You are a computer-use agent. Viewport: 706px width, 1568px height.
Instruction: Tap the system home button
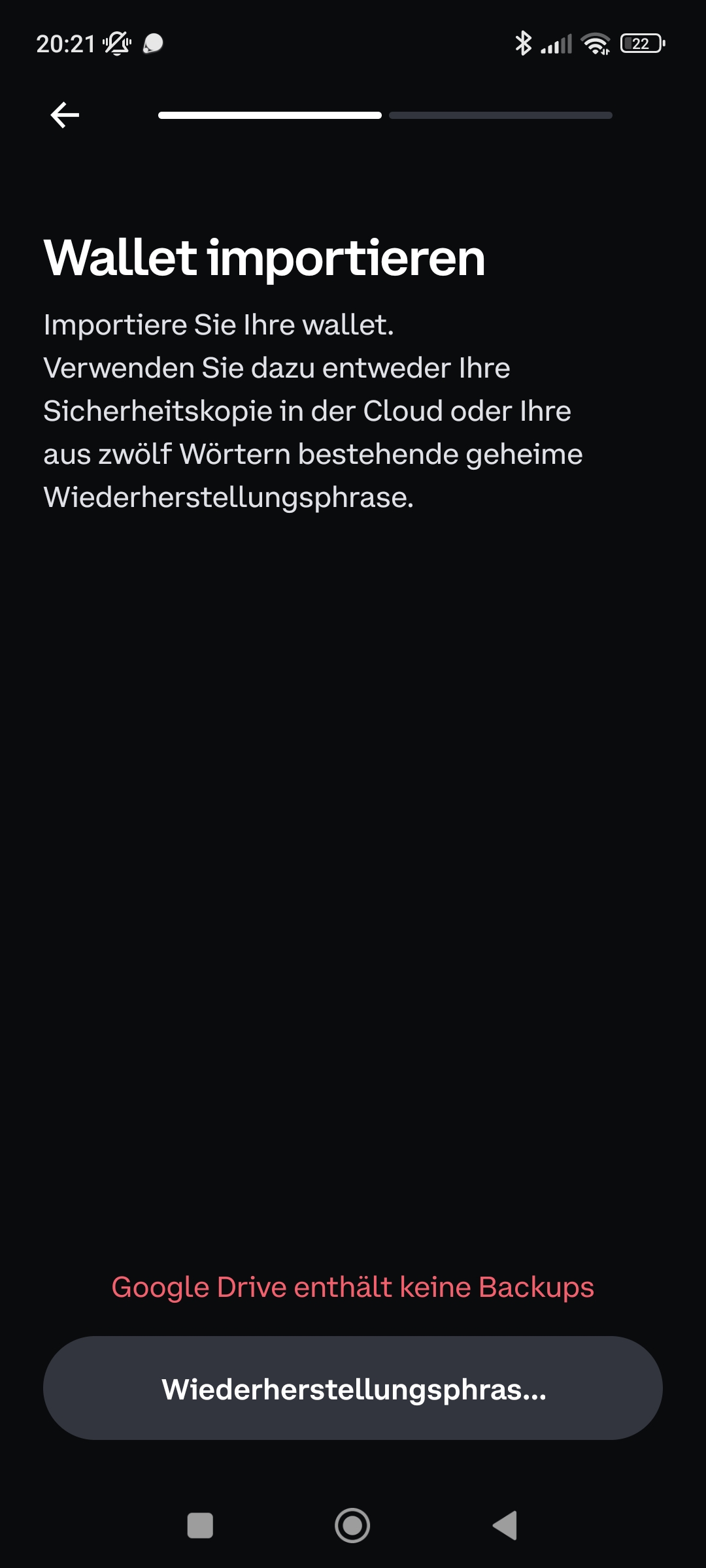pos(352,1526)
